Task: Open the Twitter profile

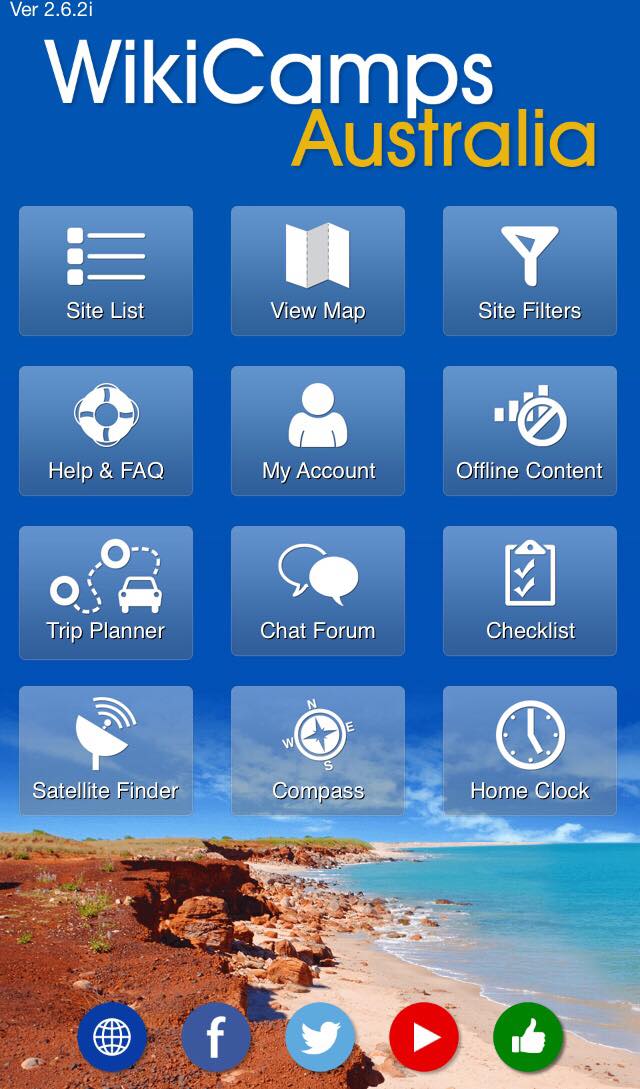Action: [320, 1037]
